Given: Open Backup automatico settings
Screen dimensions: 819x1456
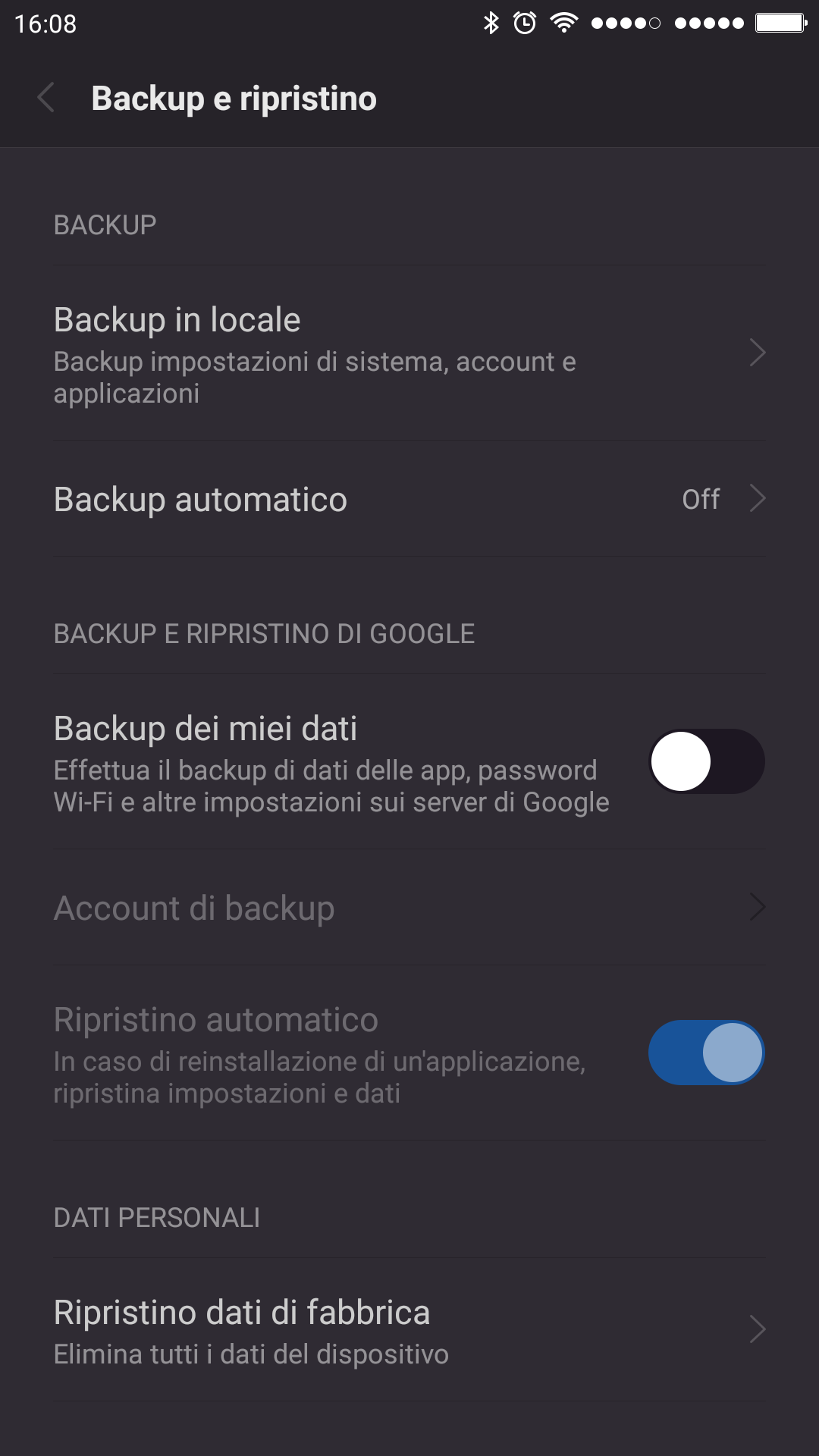Looking at the screenshot, I should [409, 499].
